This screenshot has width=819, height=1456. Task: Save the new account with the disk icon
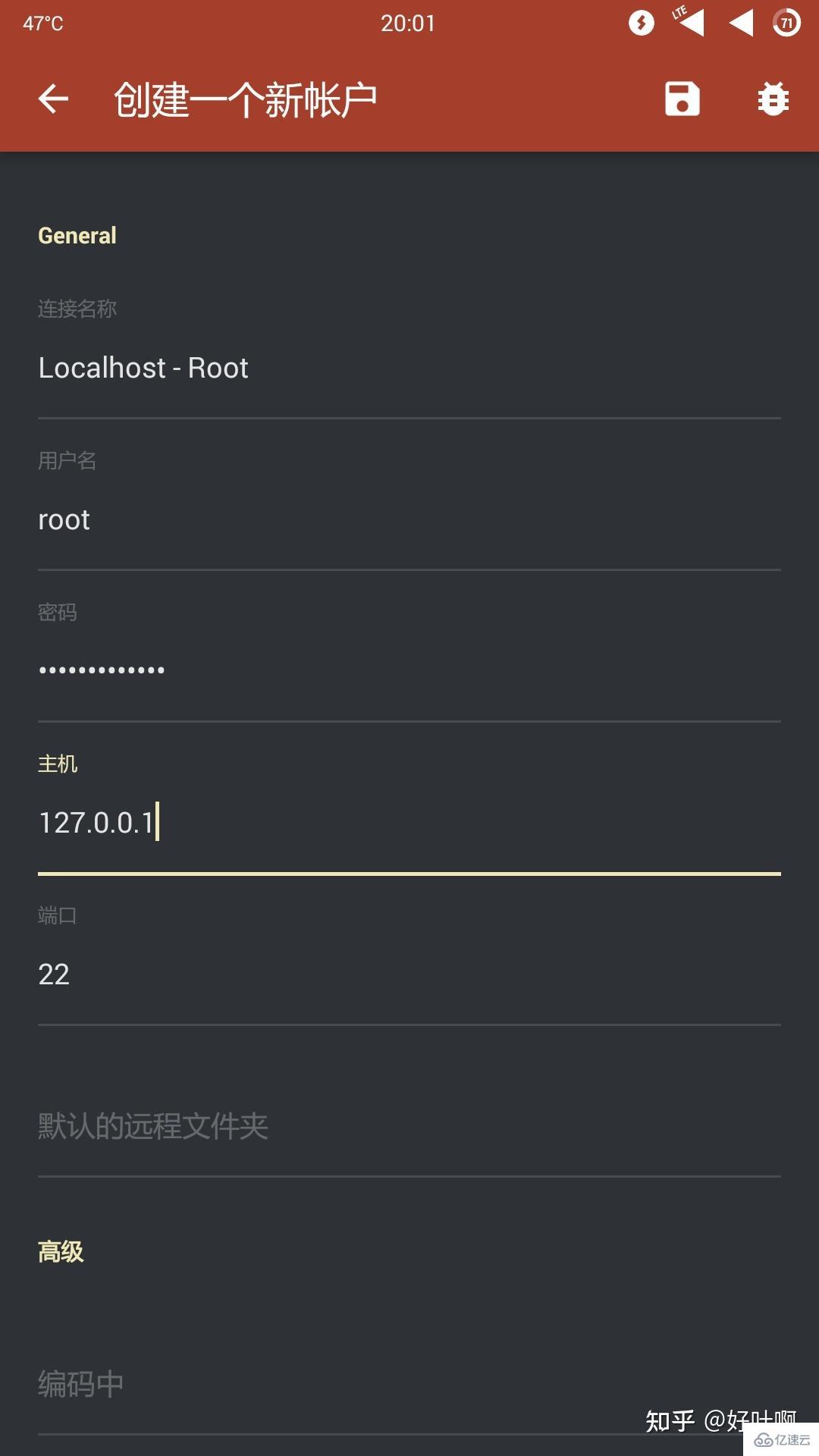pos(682,99)
